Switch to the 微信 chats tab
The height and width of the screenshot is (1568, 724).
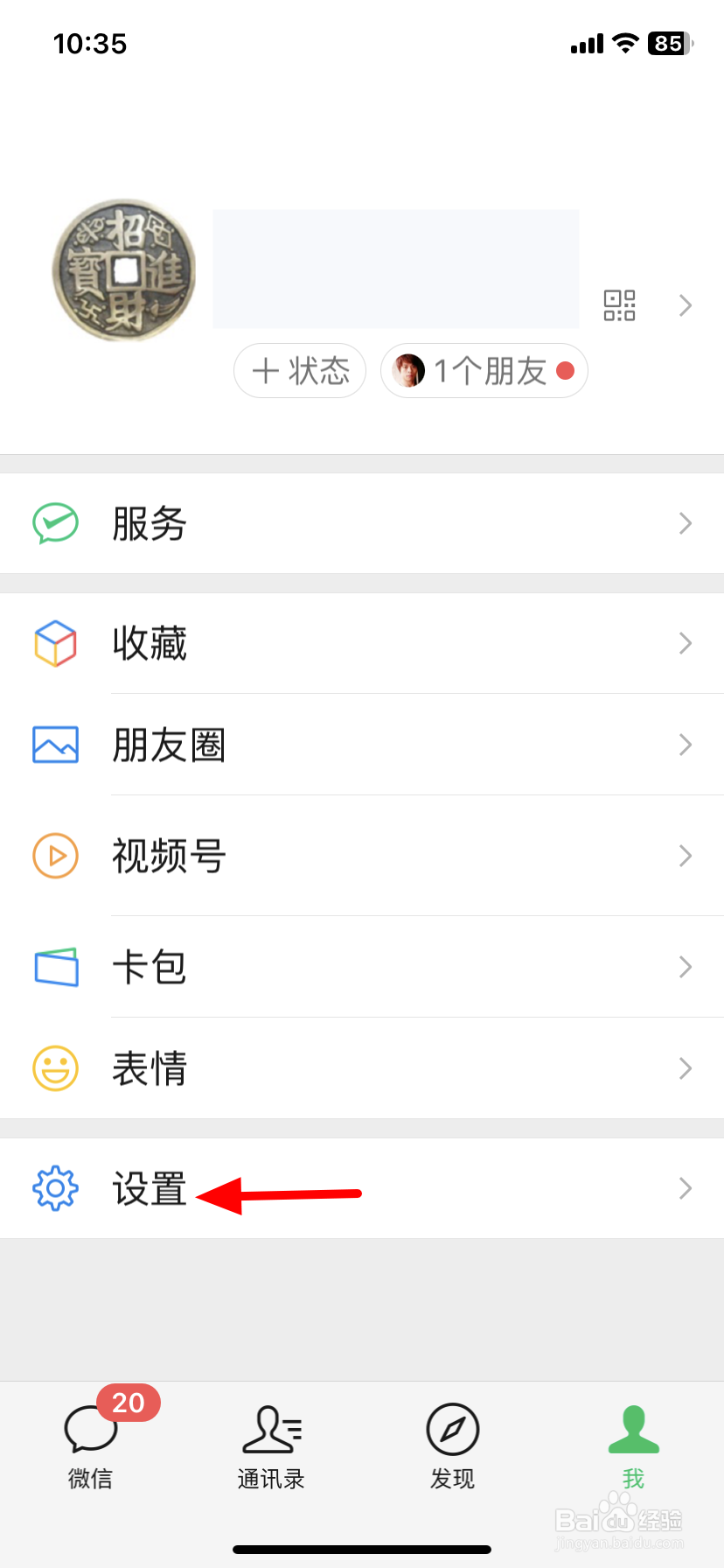(x=91, y=1444)
